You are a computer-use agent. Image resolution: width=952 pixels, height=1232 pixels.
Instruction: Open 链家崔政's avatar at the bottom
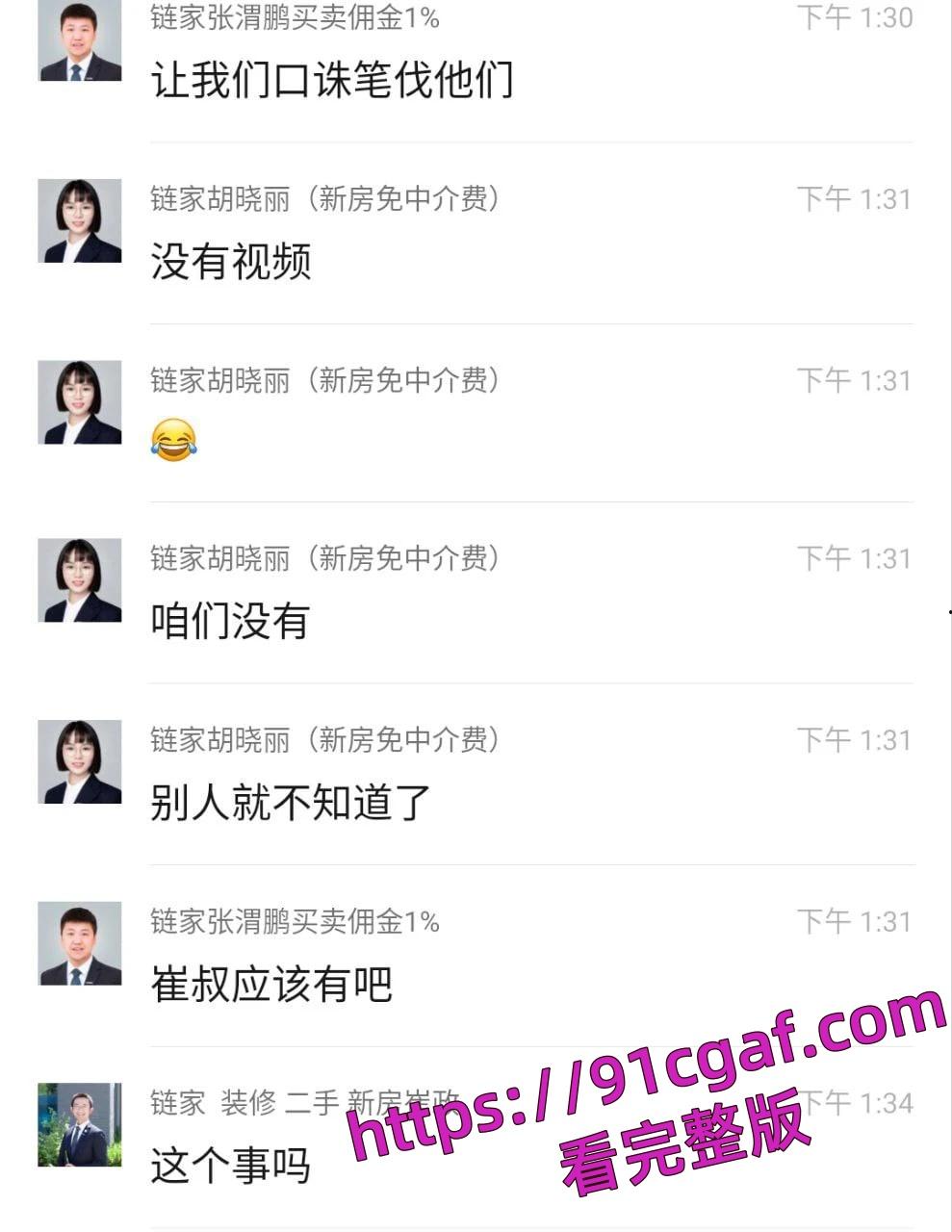(78, 1126)
